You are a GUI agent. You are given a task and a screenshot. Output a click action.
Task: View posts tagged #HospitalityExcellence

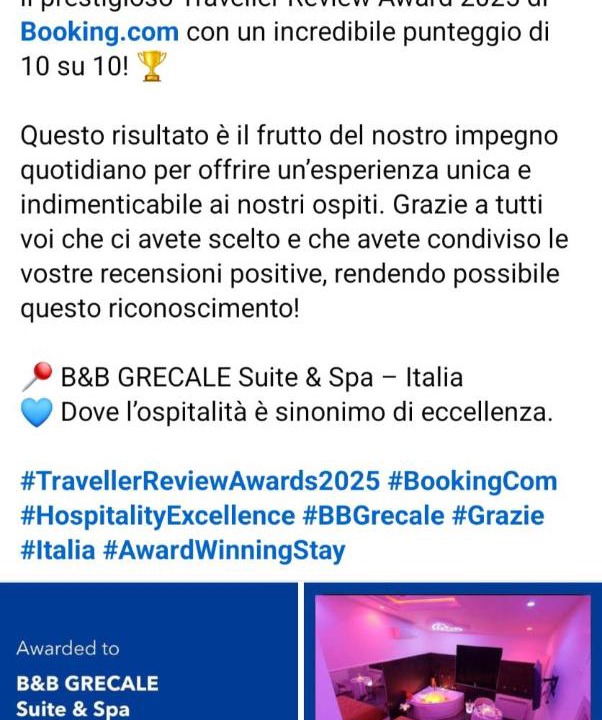[x=157, y=516]
